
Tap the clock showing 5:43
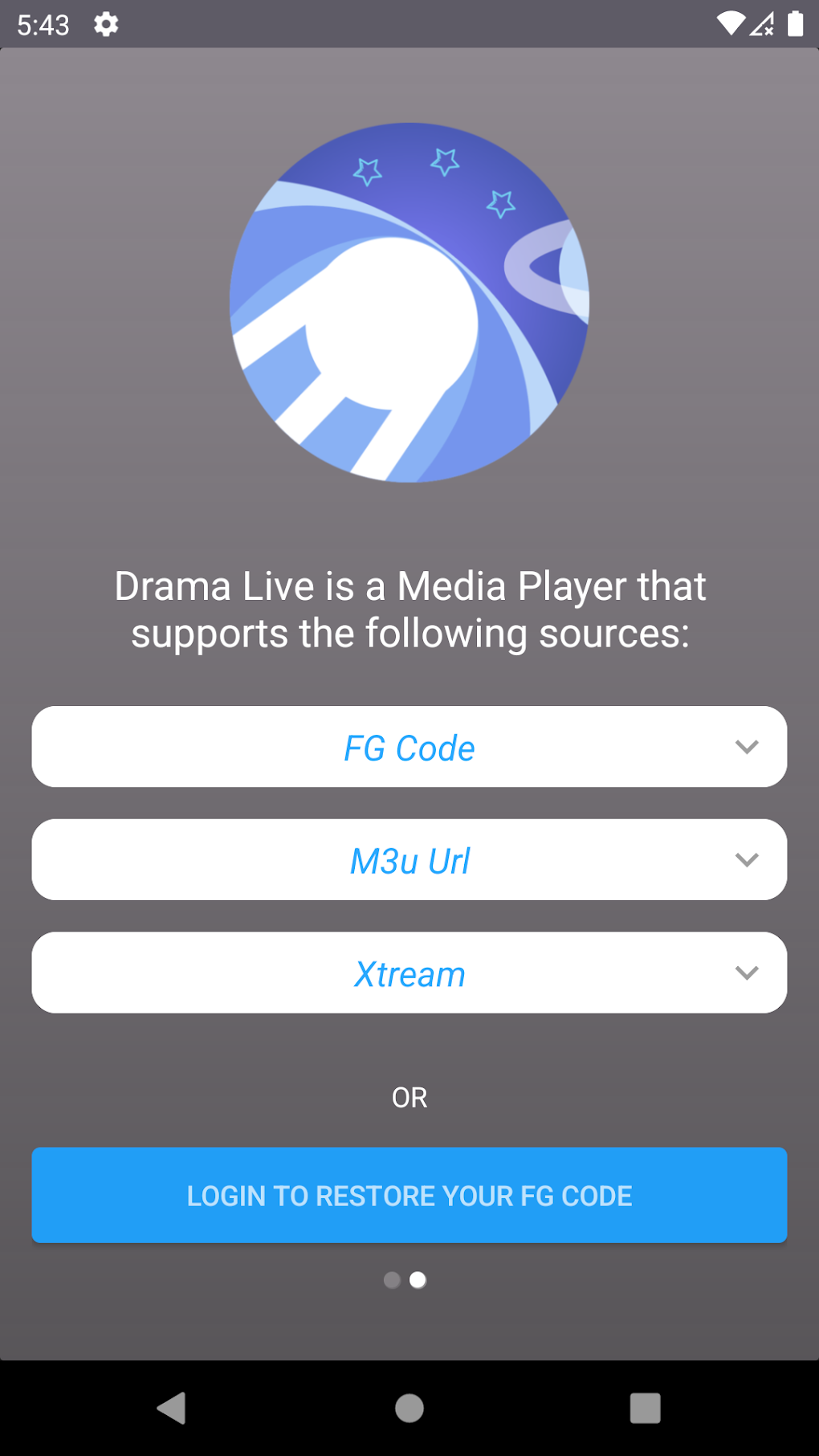click(x=44, y=24)
